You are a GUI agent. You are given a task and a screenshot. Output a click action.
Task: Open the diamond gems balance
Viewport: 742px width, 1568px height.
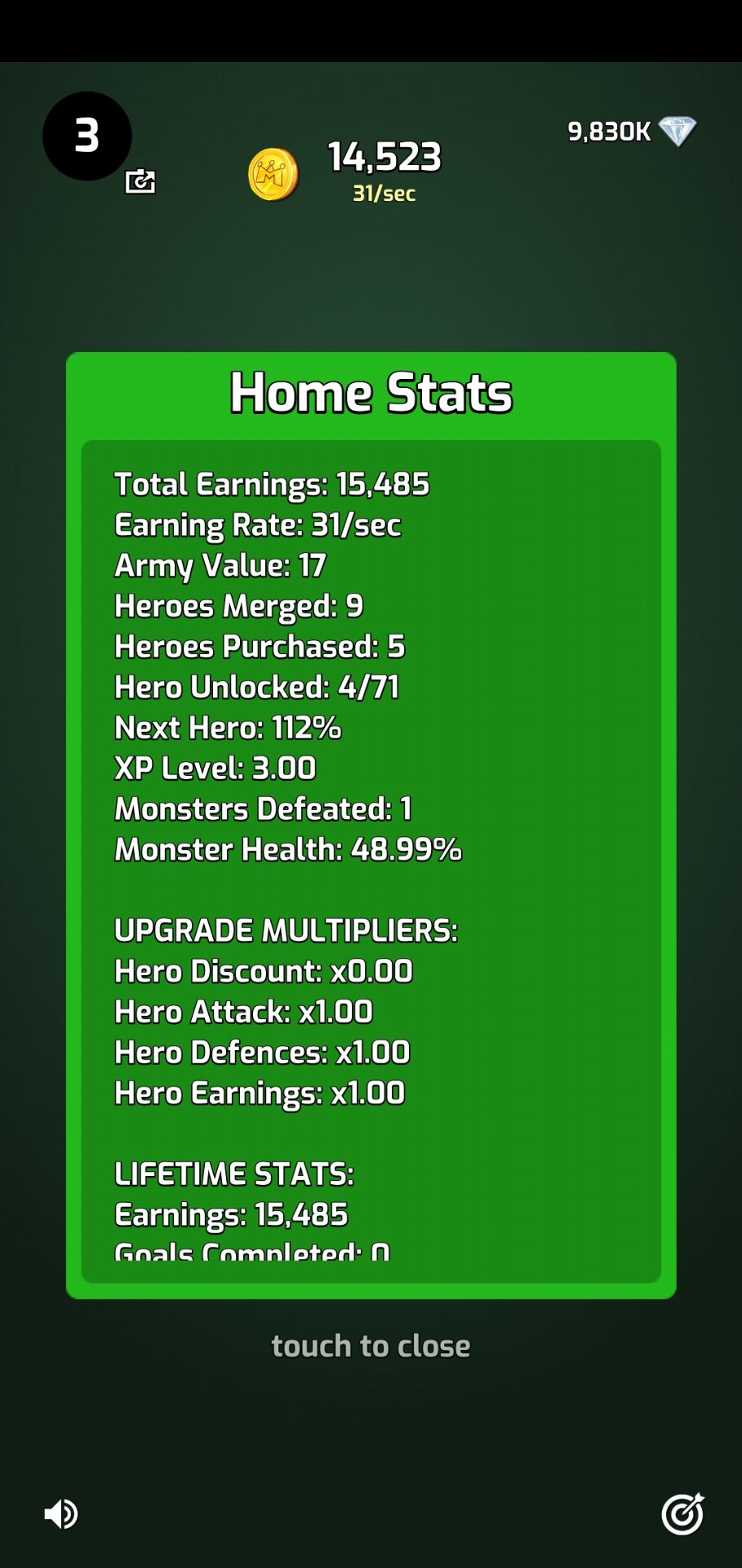(x=676, y=131)
